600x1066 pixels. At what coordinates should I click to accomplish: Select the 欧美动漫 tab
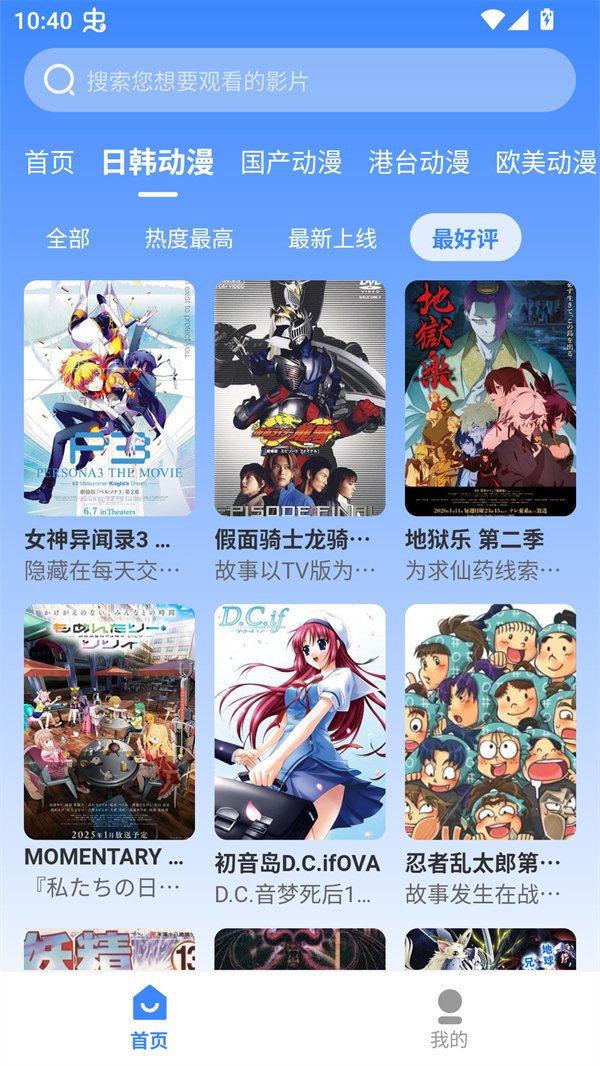click(546, 162)
